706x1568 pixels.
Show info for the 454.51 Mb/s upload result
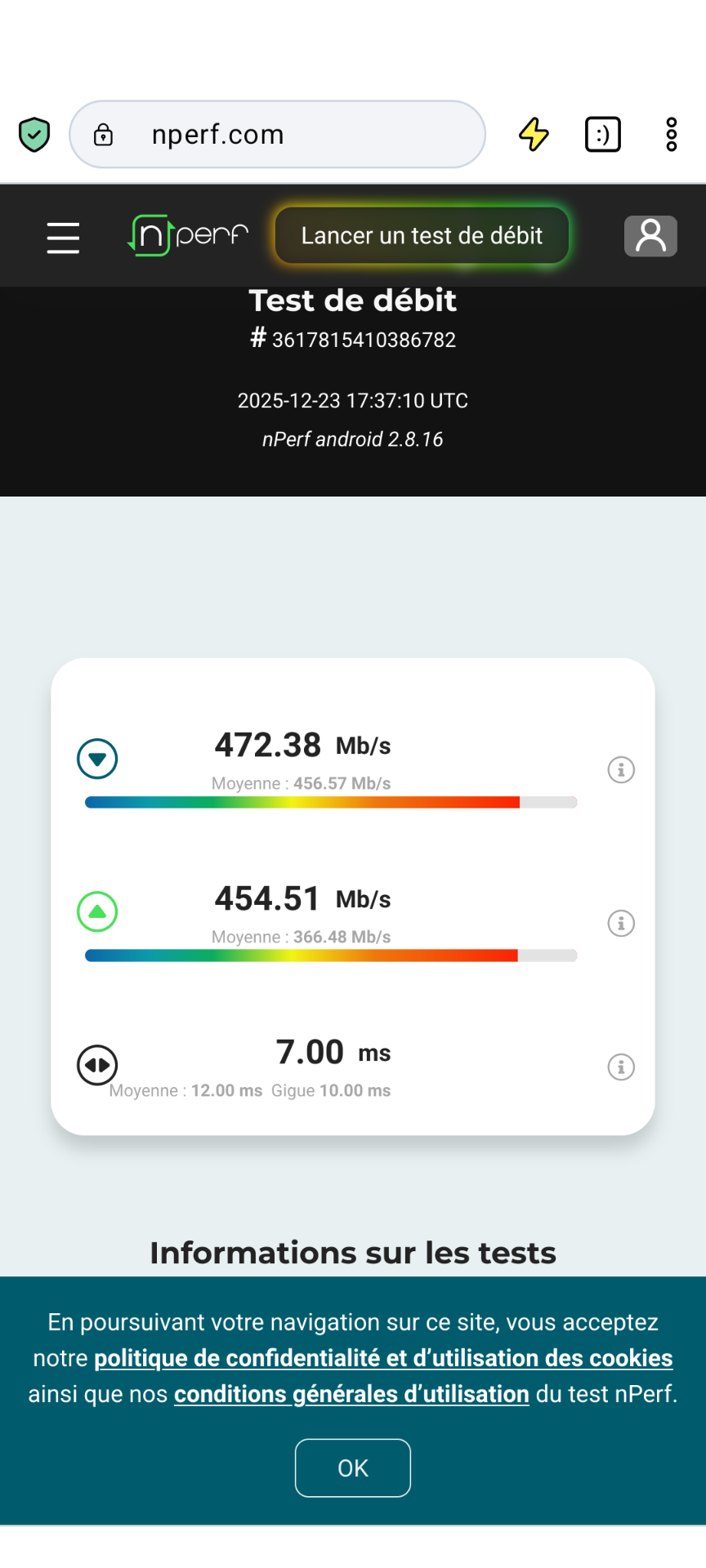coord(621,923)
